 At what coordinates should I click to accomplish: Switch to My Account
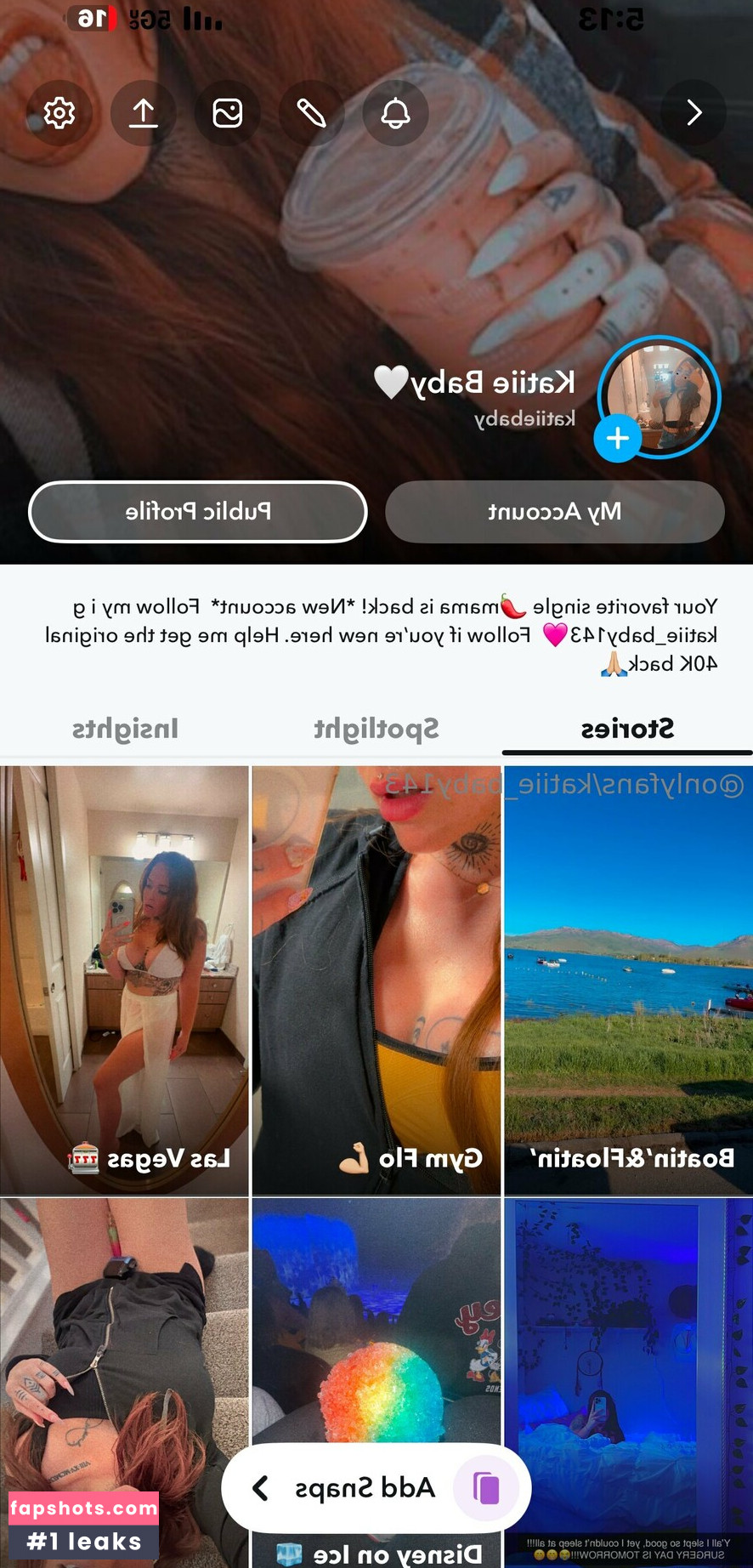click(x=555, y=512)
